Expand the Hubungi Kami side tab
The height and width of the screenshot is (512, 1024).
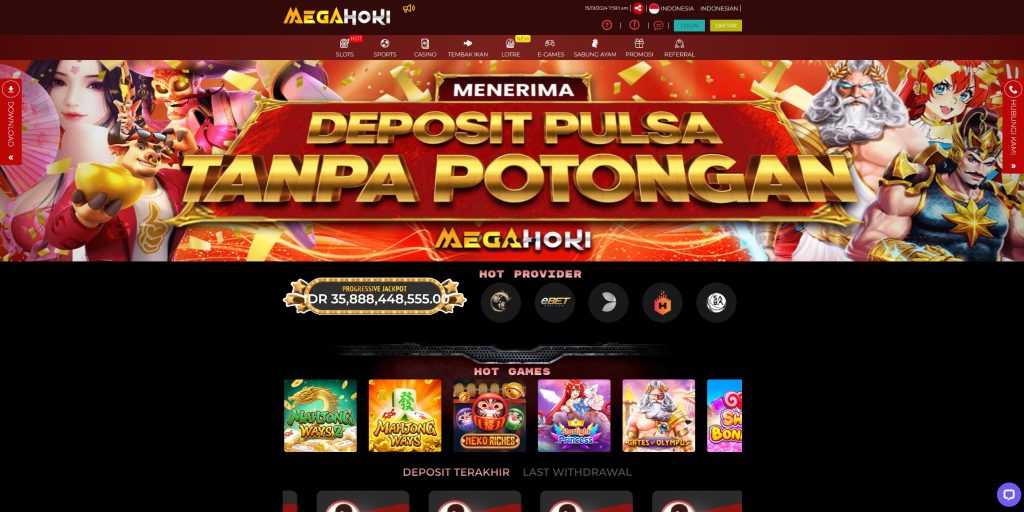[1013, 126]
